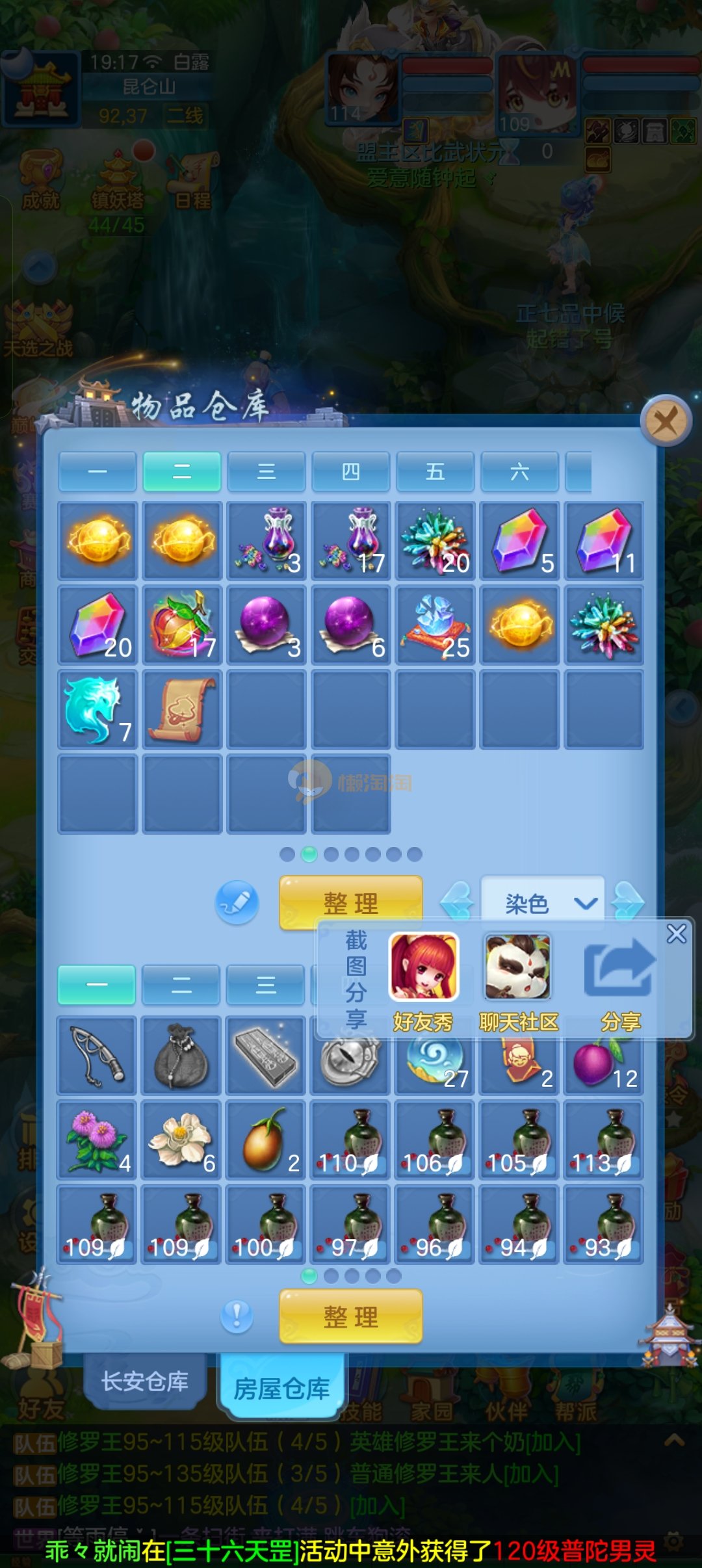Switch to bag page 二
The height and width of the screenshot is (1568, 702).
[181, 985]
